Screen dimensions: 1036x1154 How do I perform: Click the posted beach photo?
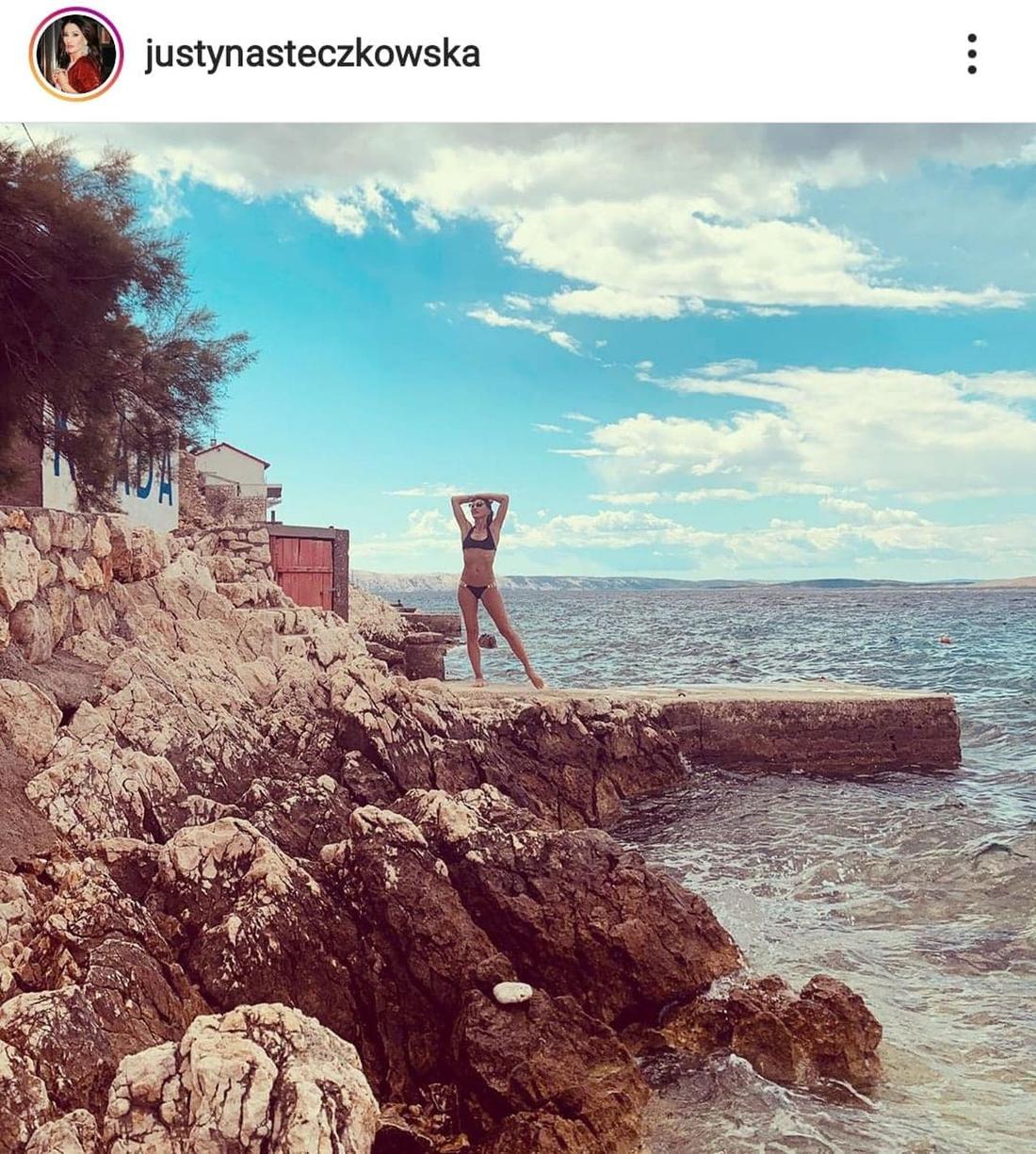[x=518, y=631]
